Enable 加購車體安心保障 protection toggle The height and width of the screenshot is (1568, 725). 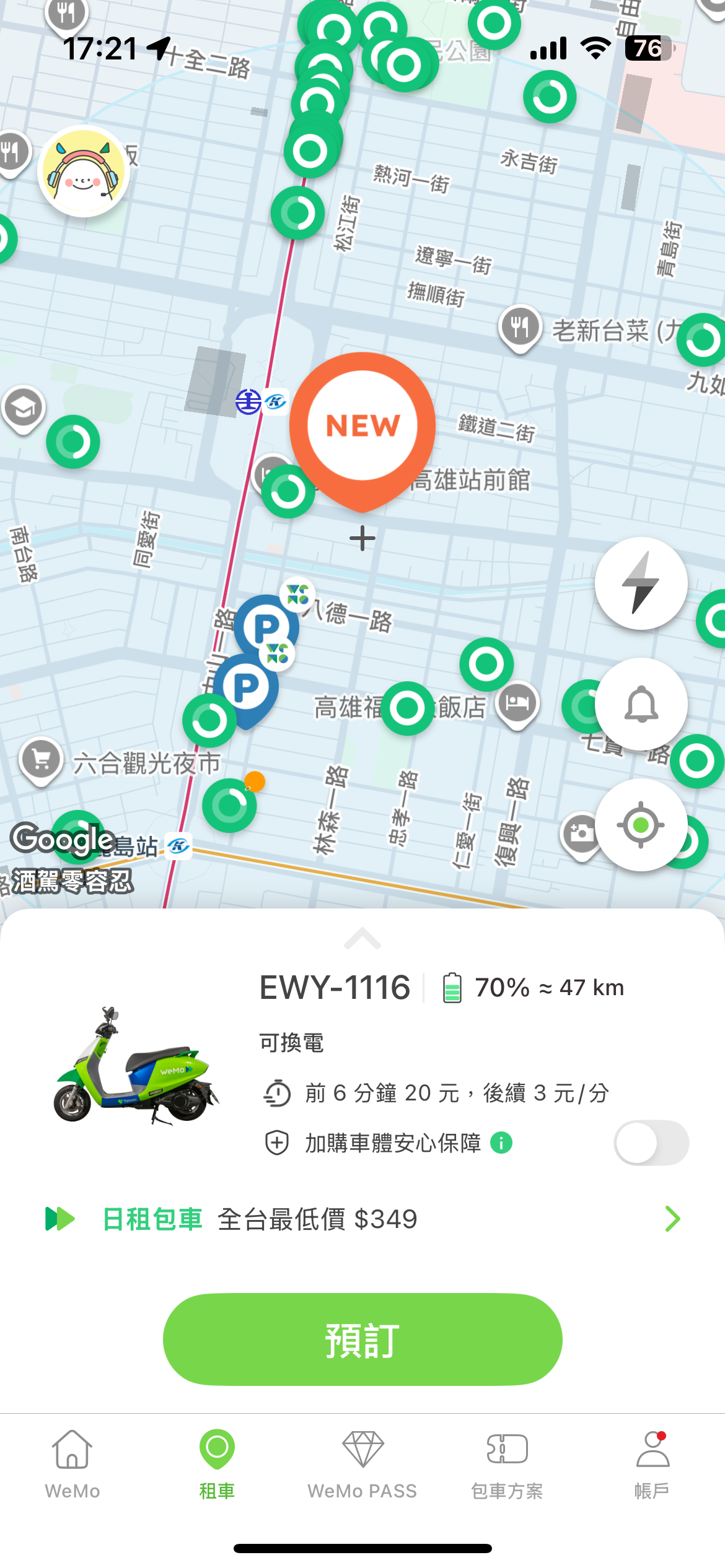pos(651,1143)
